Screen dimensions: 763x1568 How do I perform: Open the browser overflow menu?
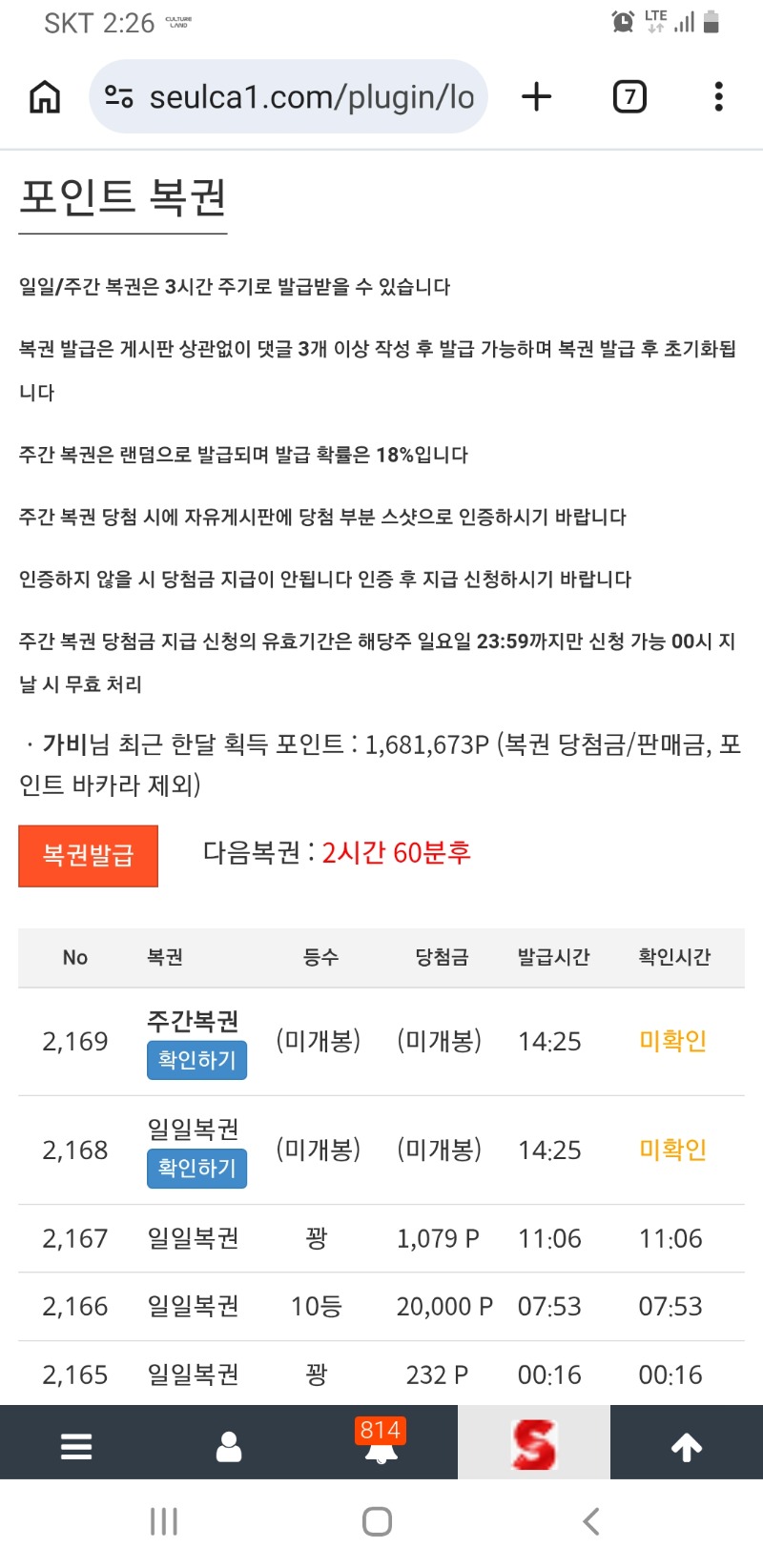(x=718, y=96)
